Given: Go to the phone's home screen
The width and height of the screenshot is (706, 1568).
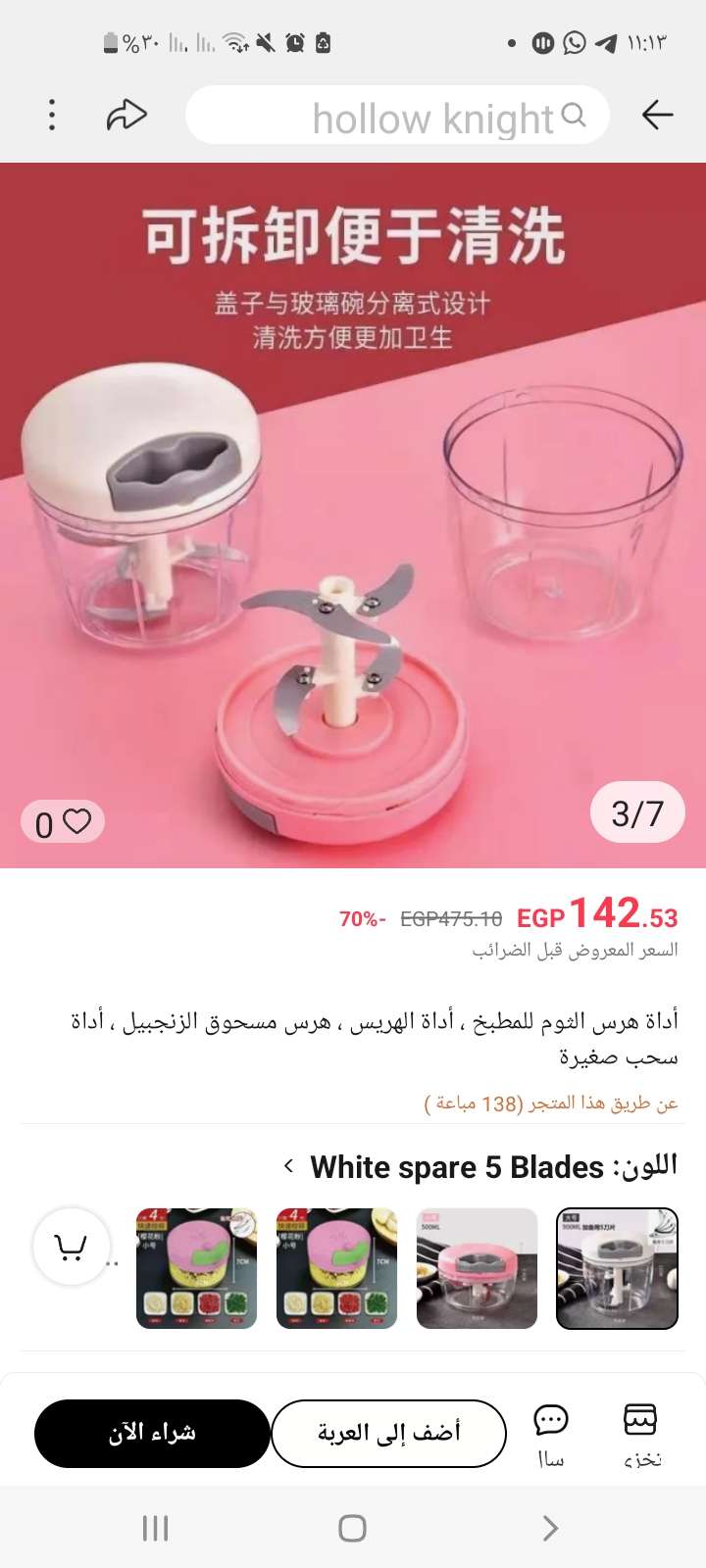Looking at the screenshot, I should coord(352,1528).
